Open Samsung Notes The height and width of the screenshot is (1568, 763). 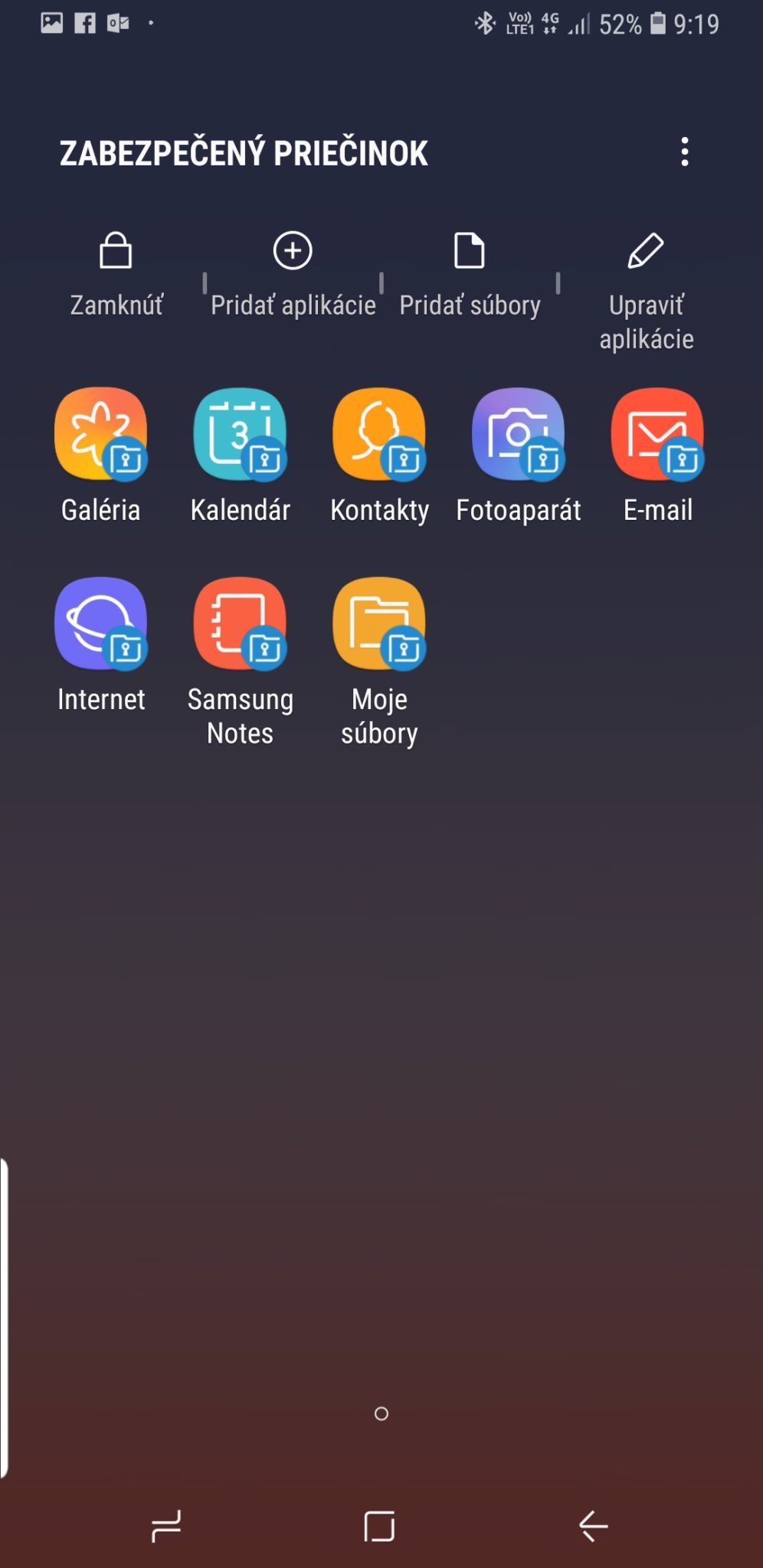(x=241, y=623)
